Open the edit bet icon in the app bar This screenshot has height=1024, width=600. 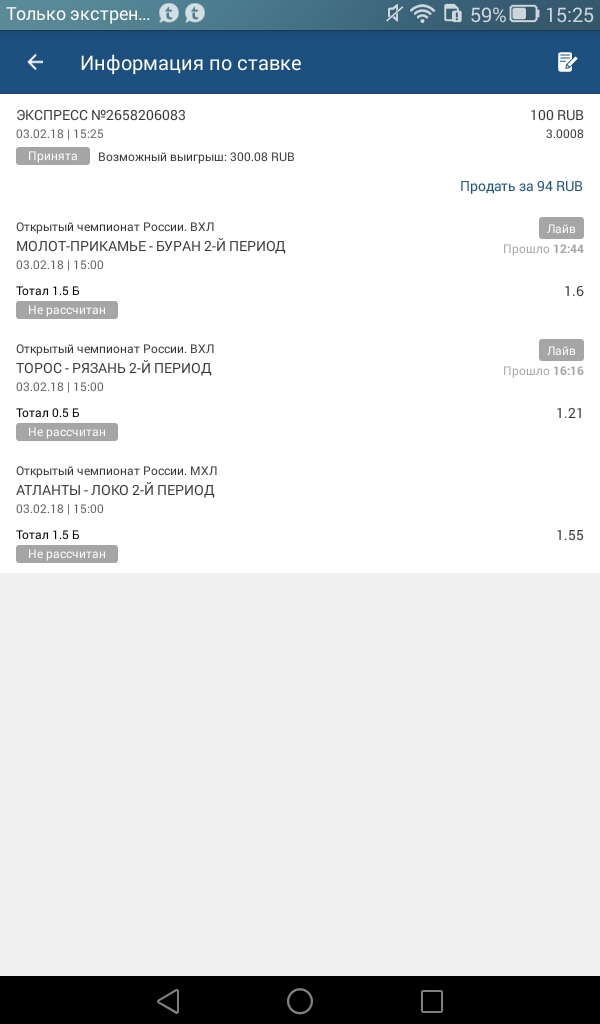[x=567, y=63]
